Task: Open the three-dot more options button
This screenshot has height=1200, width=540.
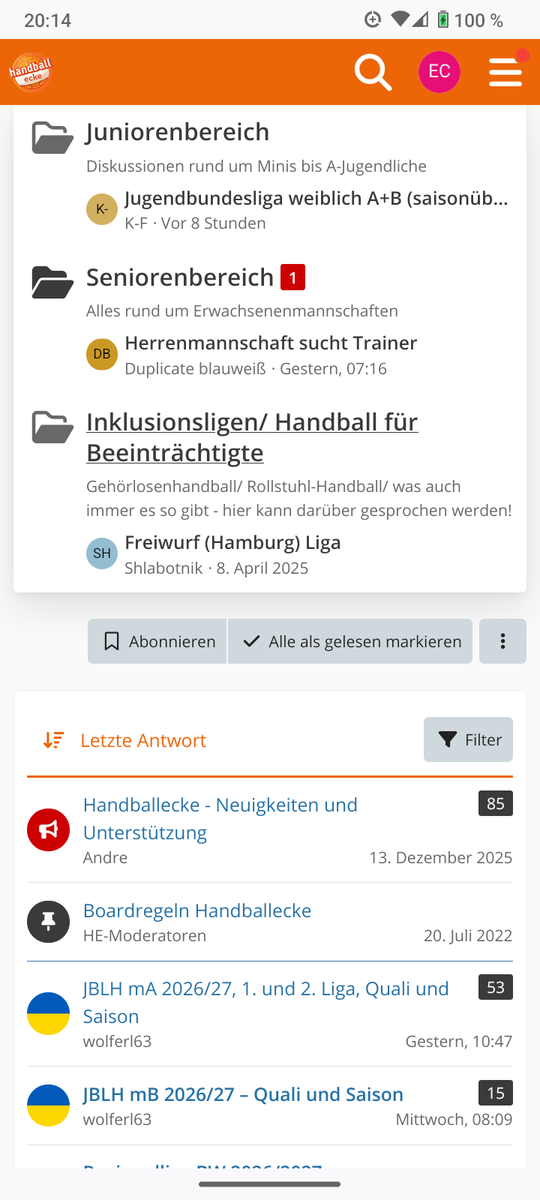Action: pos(503,641)
